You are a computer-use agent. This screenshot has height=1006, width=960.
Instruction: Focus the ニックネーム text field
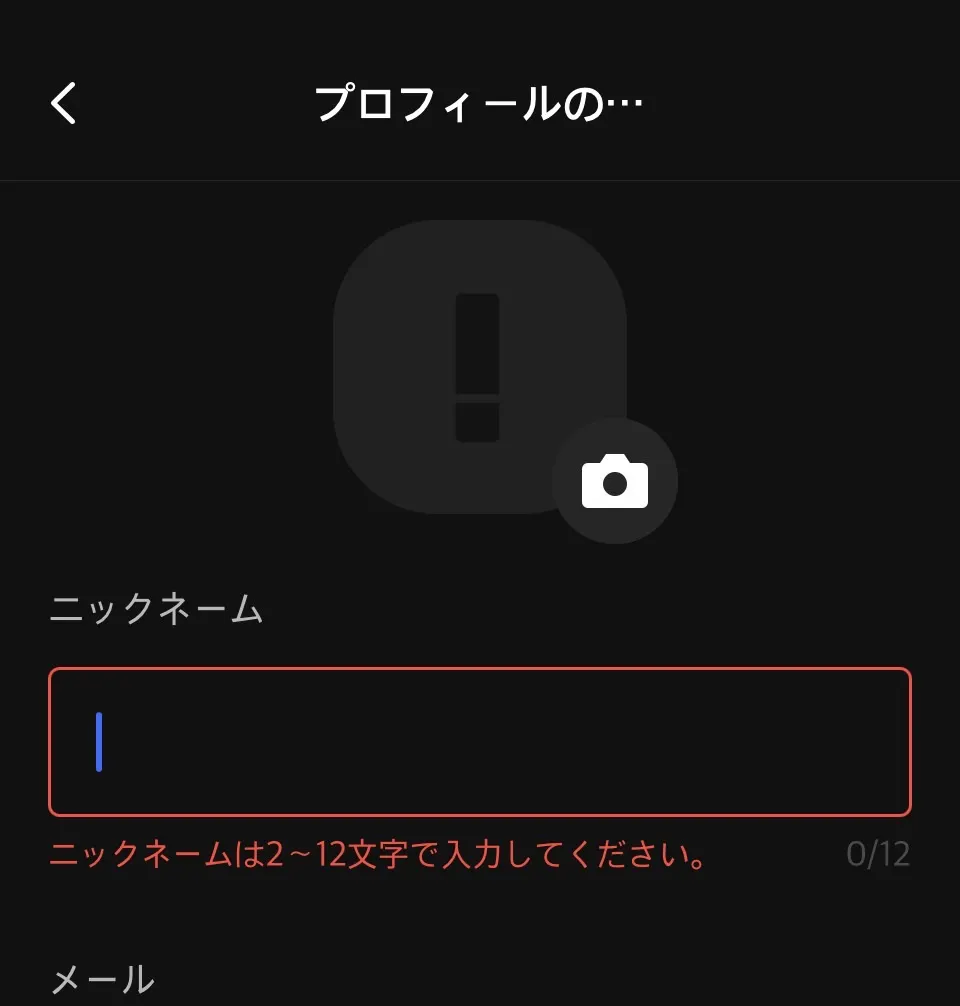480,742
